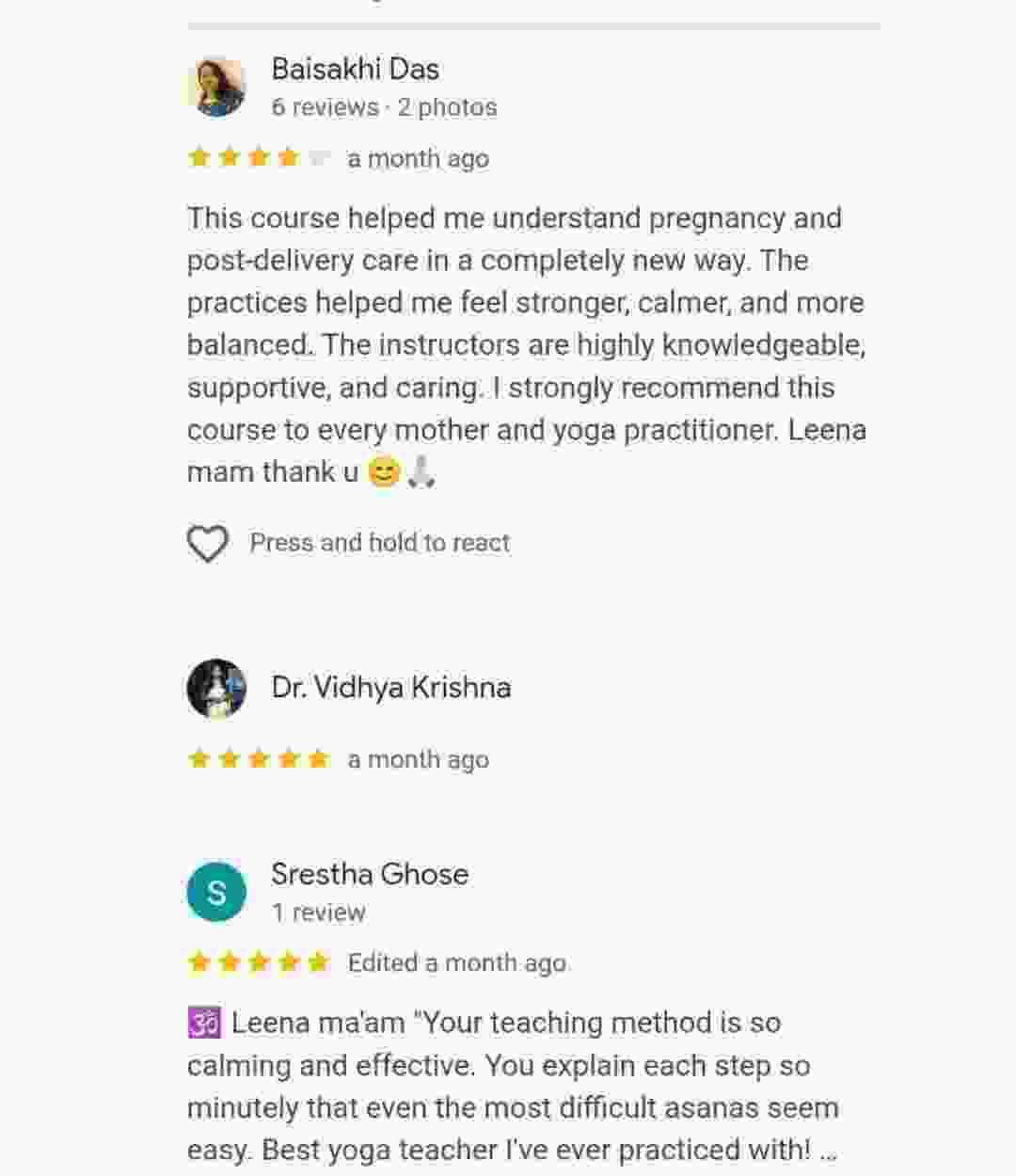Expand 'Edited a month ago' details
The height and width of the screenshot is (1176, 1016).
tap(457, 961)
